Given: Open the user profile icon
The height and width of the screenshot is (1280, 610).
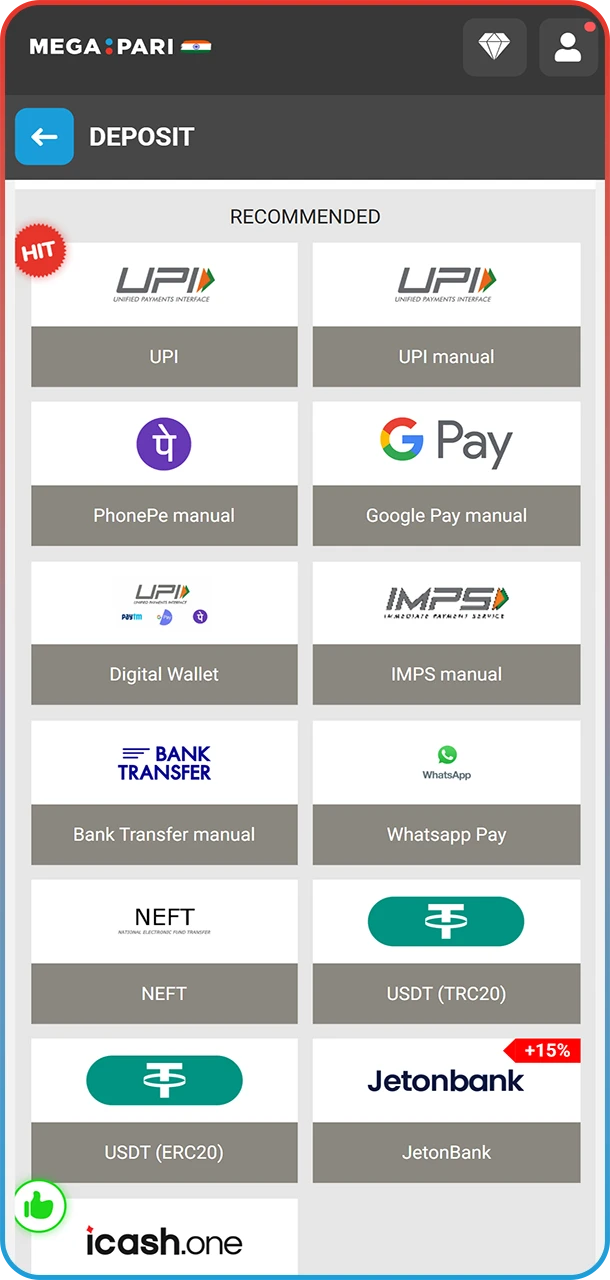Looking at the screenshot, I should coord(567,47).
